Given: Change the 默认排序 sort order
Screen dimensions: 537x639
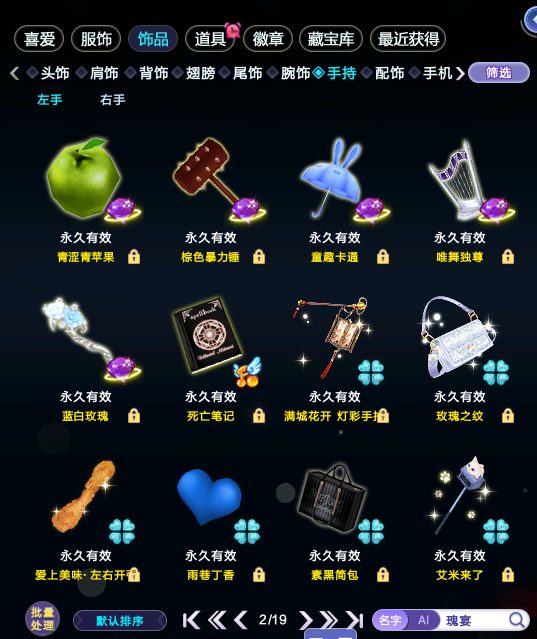Looking at the screenshot, I should (x=120, y=621).
